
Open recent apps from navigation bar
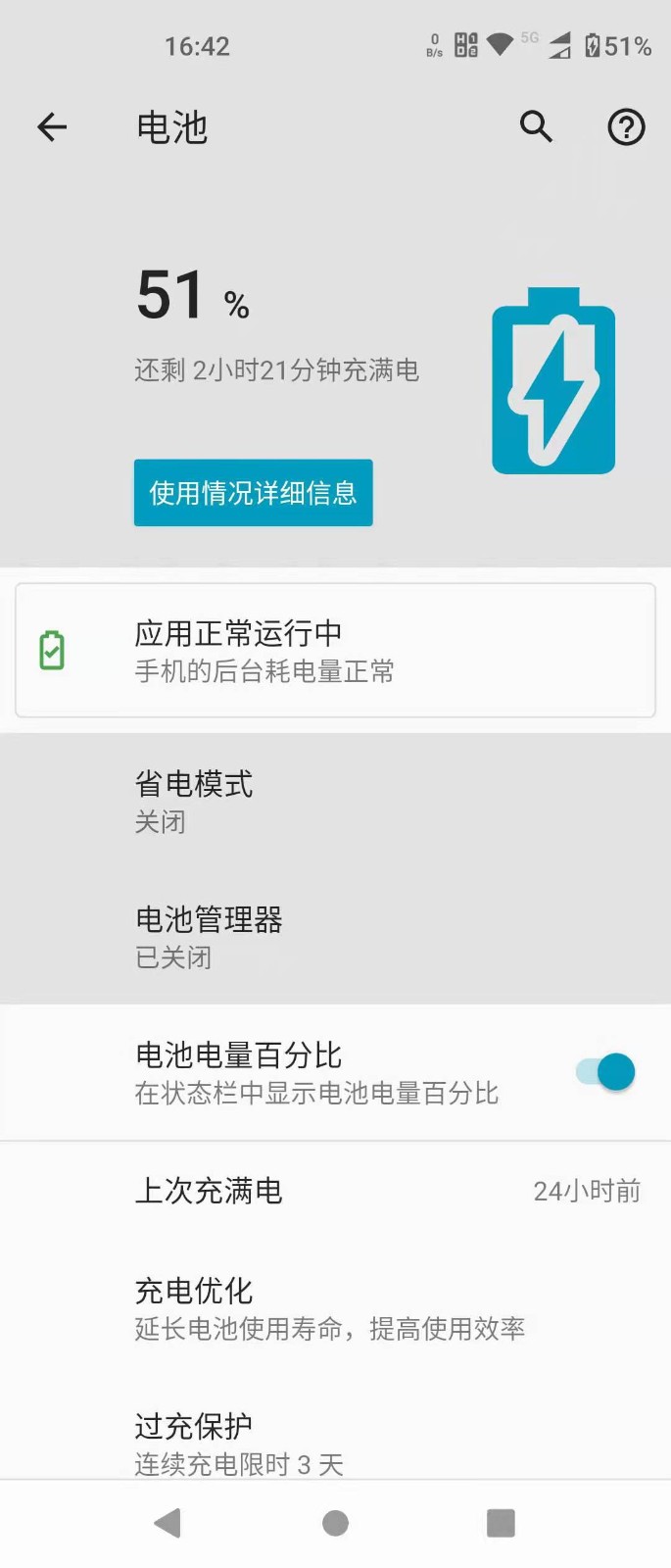(501, 1523)
